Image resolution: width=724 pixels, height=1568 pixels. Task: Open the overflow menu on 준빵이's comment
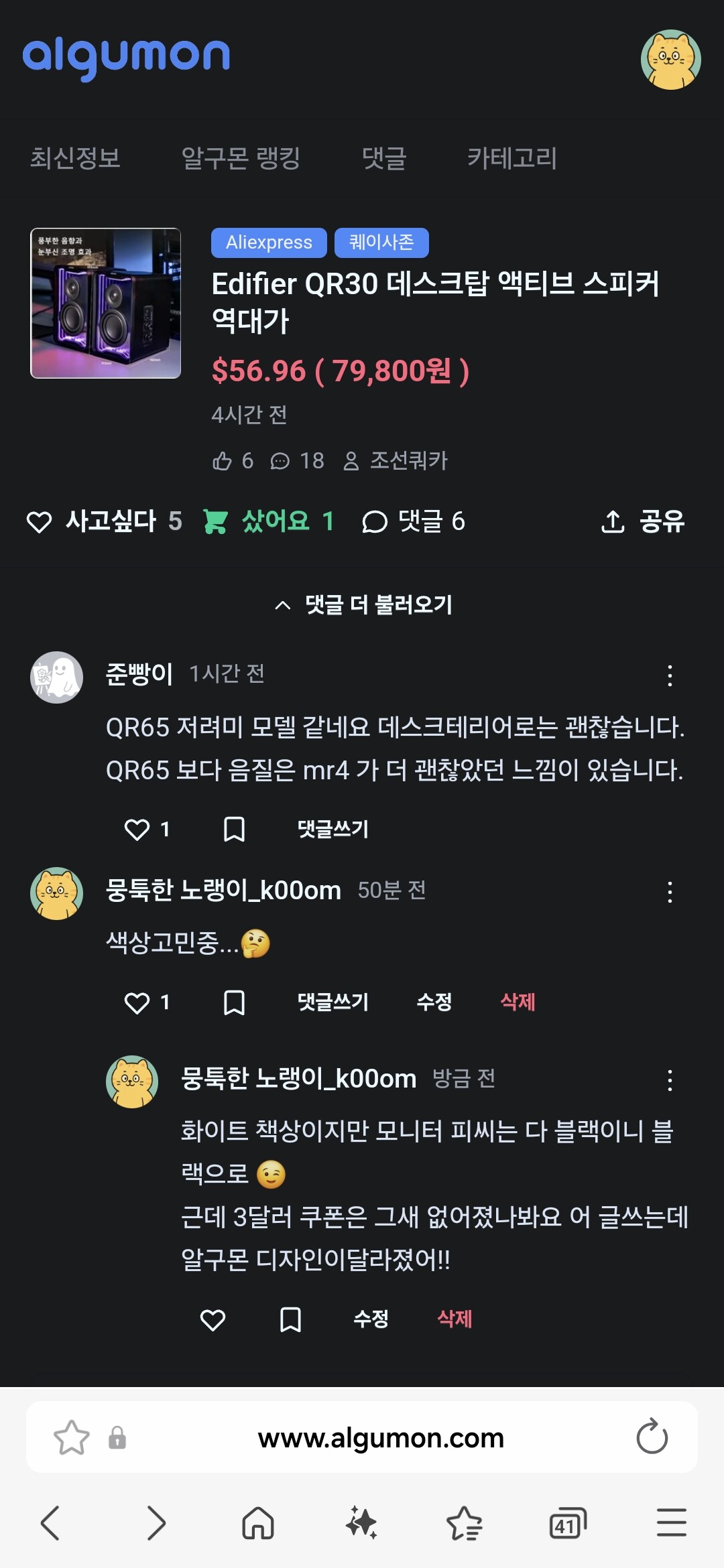669,675
